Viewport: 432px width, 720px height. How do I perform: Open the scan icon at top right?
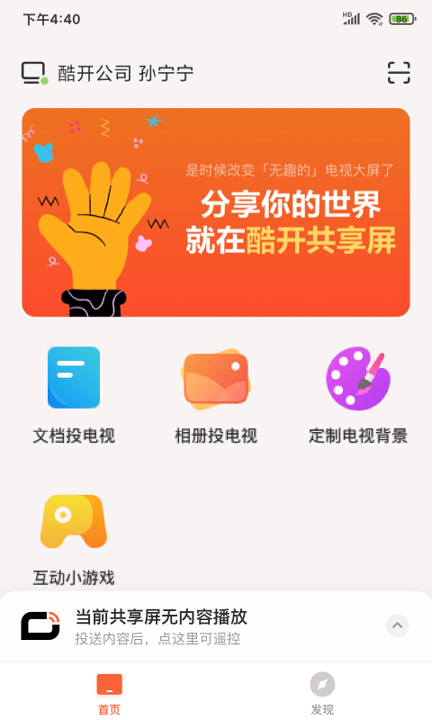(398, 73)
